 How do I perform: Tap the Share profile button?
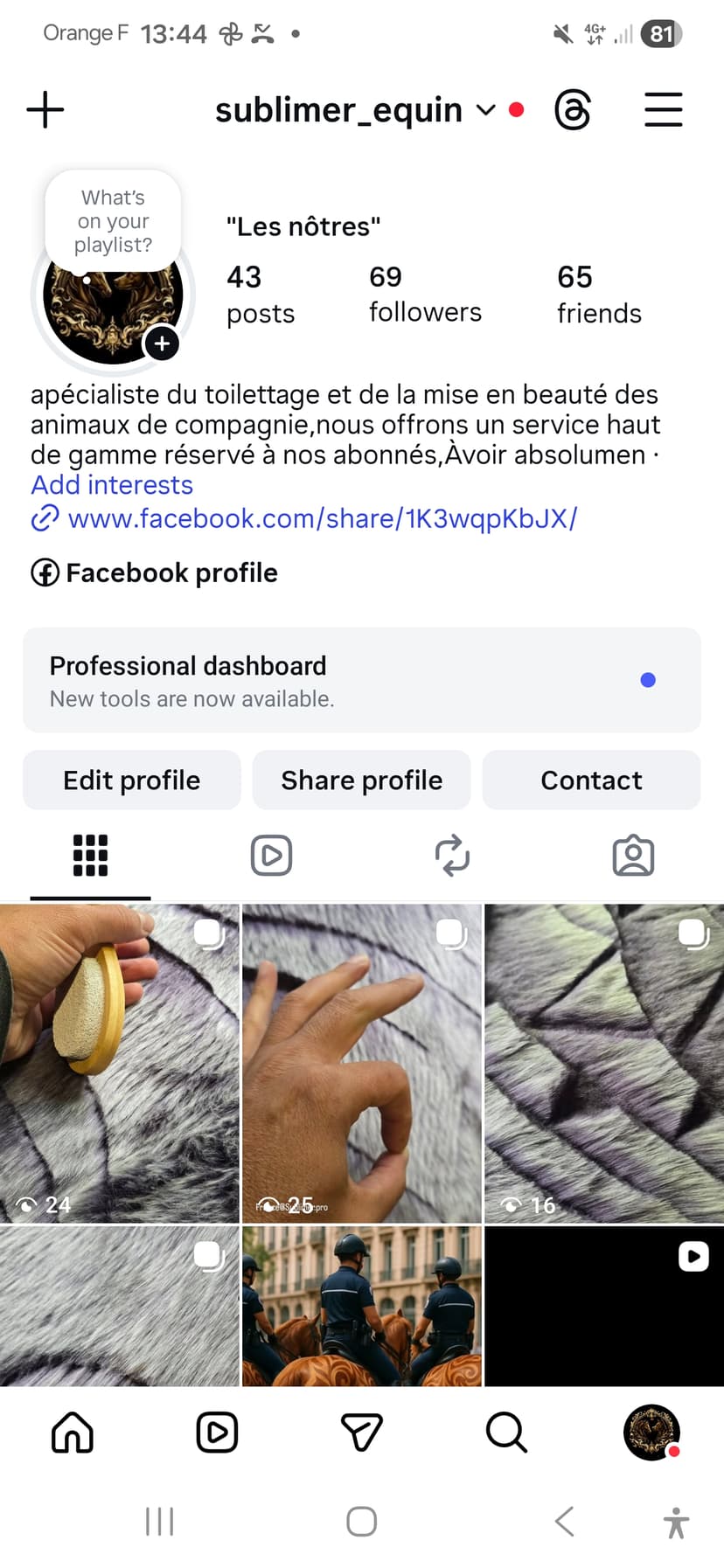point(361,780)
